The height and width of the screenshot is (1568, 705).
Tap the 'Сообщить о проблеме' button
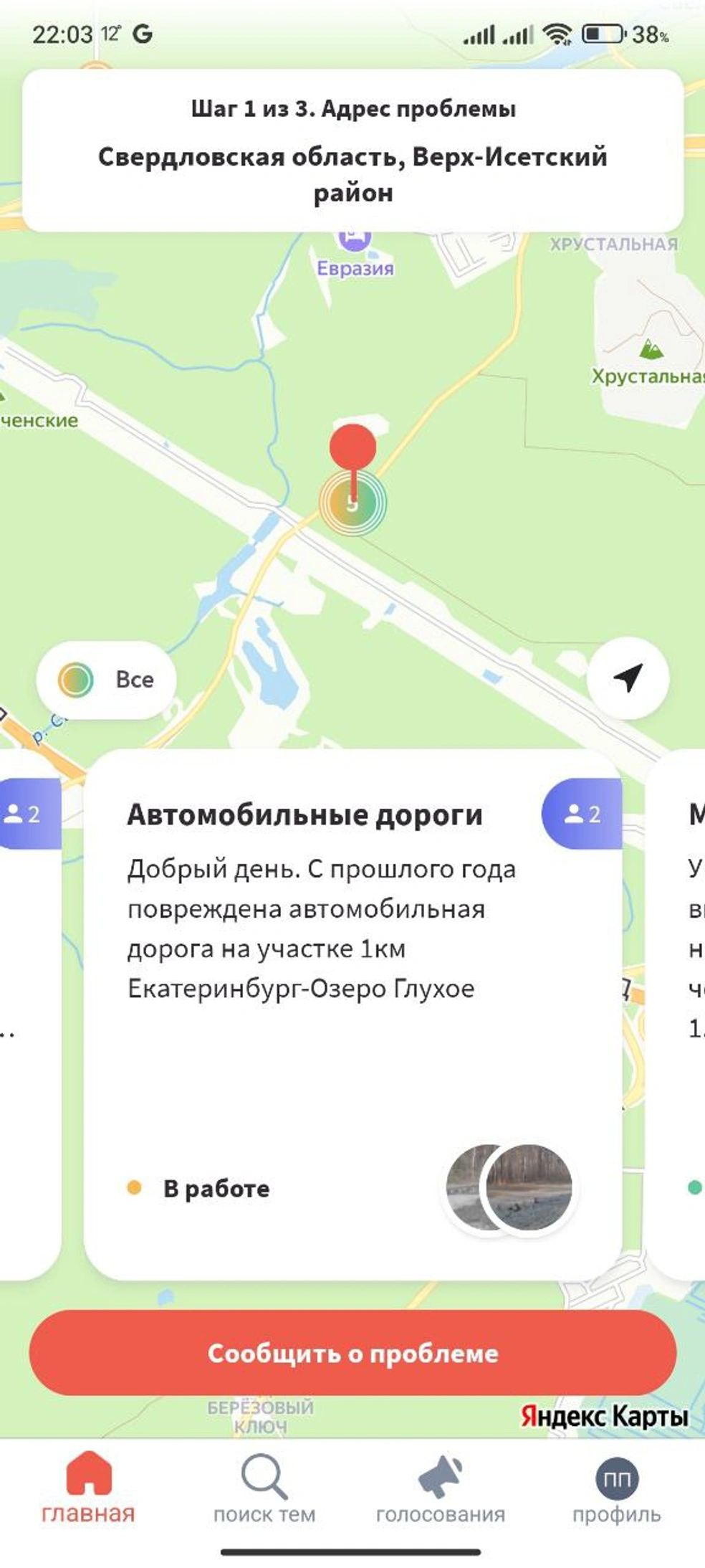(352, 1352)
